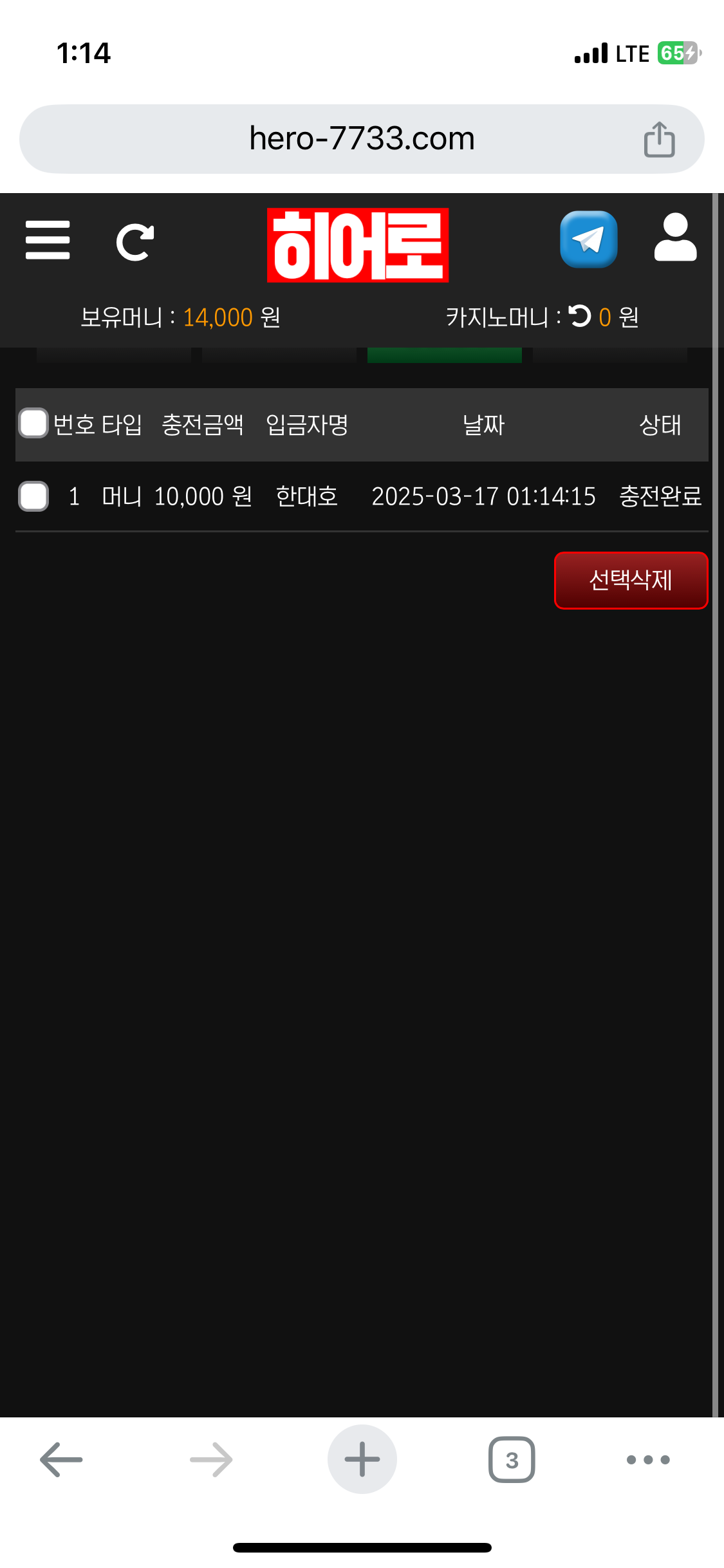Tap the hero-7733.com address bar

pos(362,138)
